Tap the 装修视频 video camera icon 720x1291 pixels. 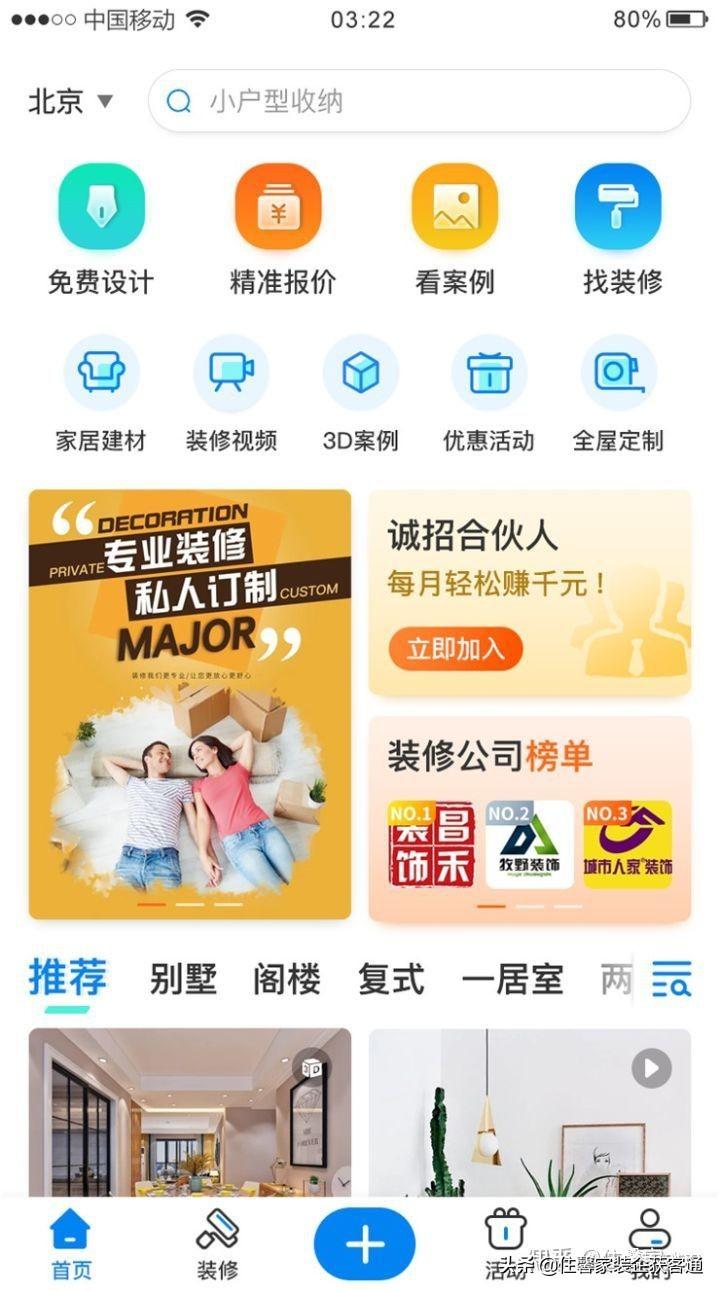pos(231,372)
